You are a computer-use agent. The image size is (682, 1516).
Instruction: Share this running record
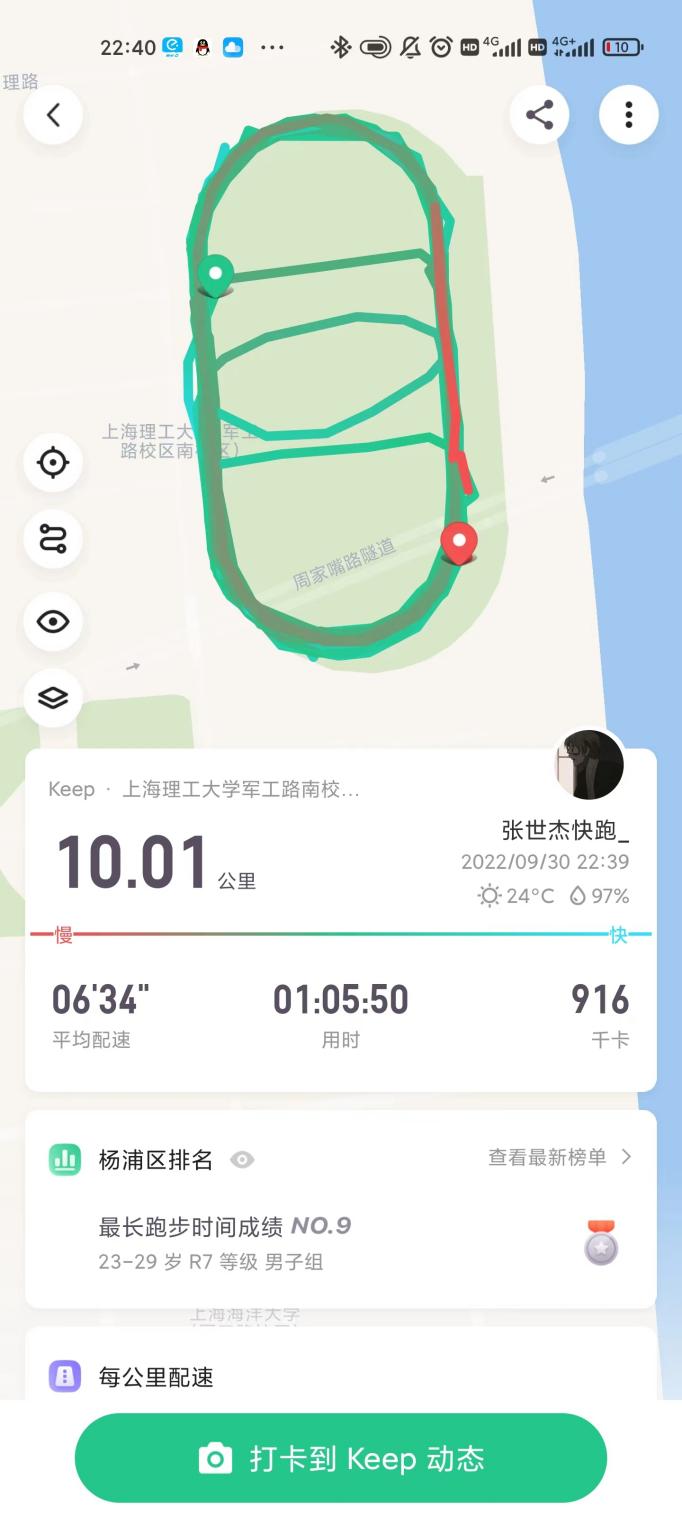tap(539, 115)
